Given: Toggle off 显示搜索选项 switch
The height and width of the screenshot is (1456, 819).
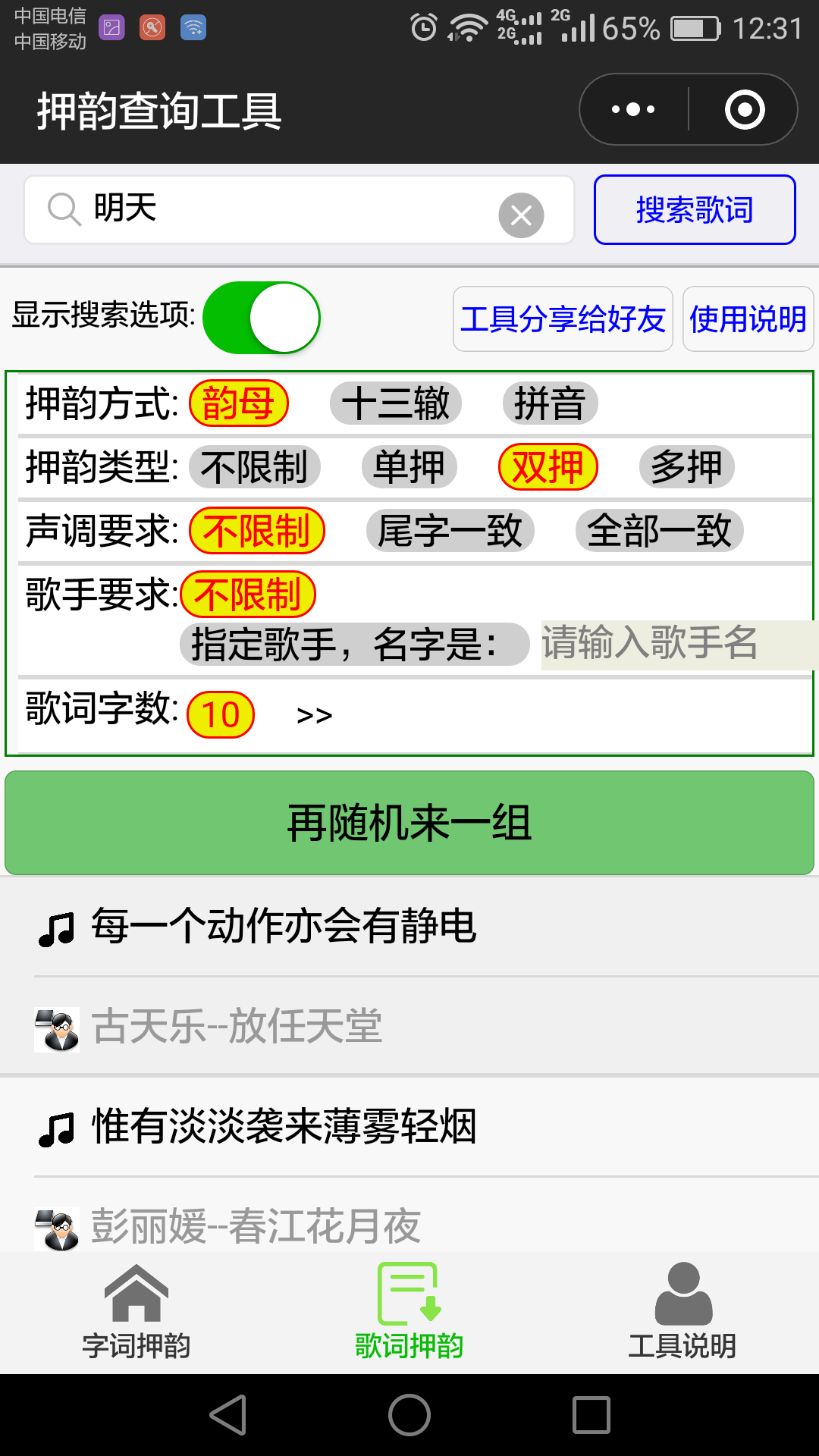Looking at the screenshot, I should [262, 318].
